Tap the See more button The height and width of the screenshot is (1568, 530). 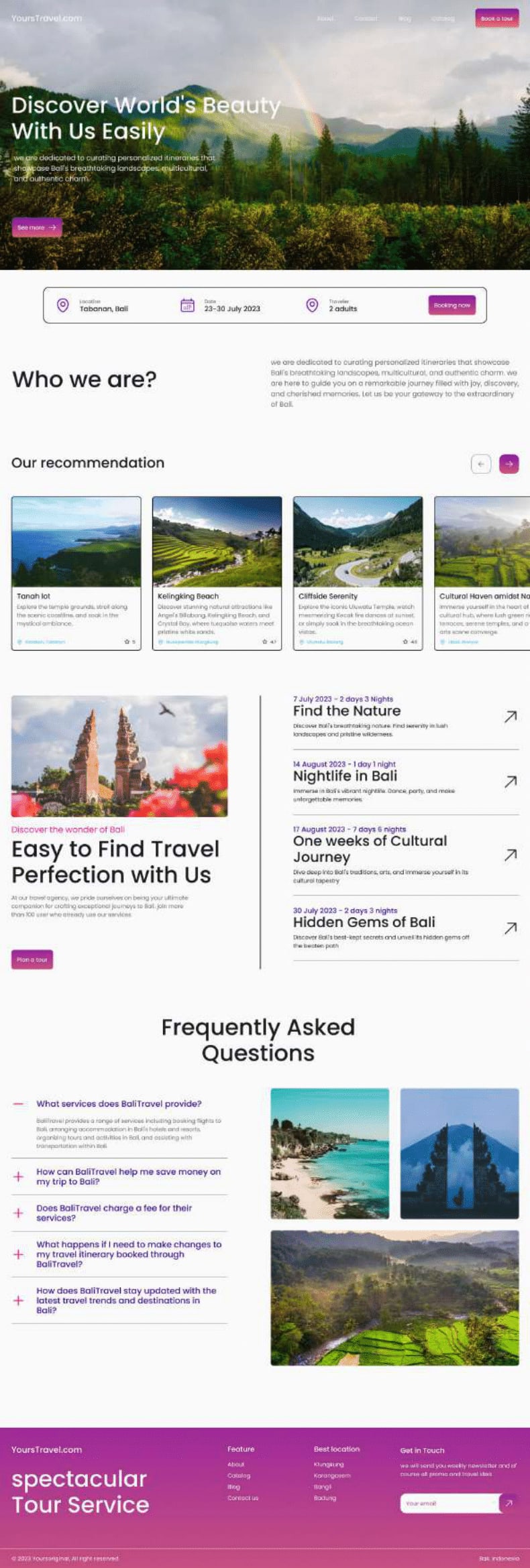coord(36,227)
